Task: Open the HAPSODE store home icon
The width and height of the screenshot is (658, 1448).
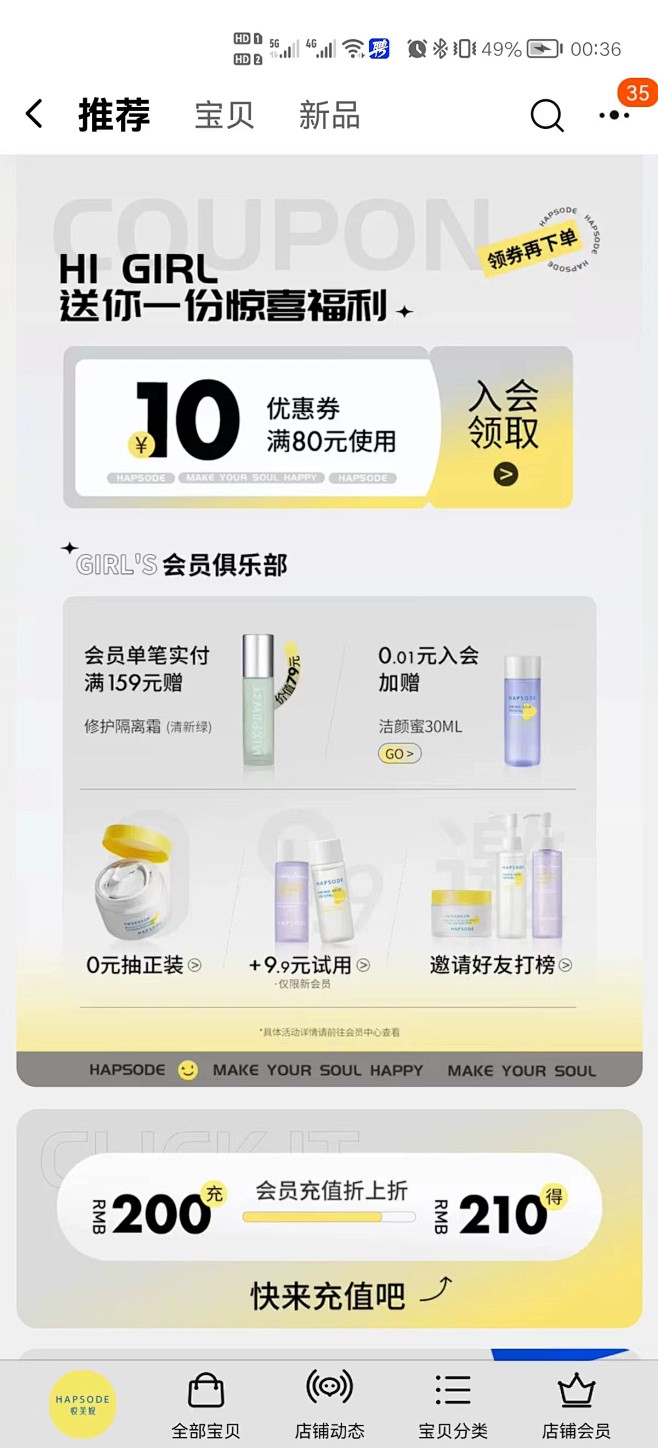Action: [83, 1404]
